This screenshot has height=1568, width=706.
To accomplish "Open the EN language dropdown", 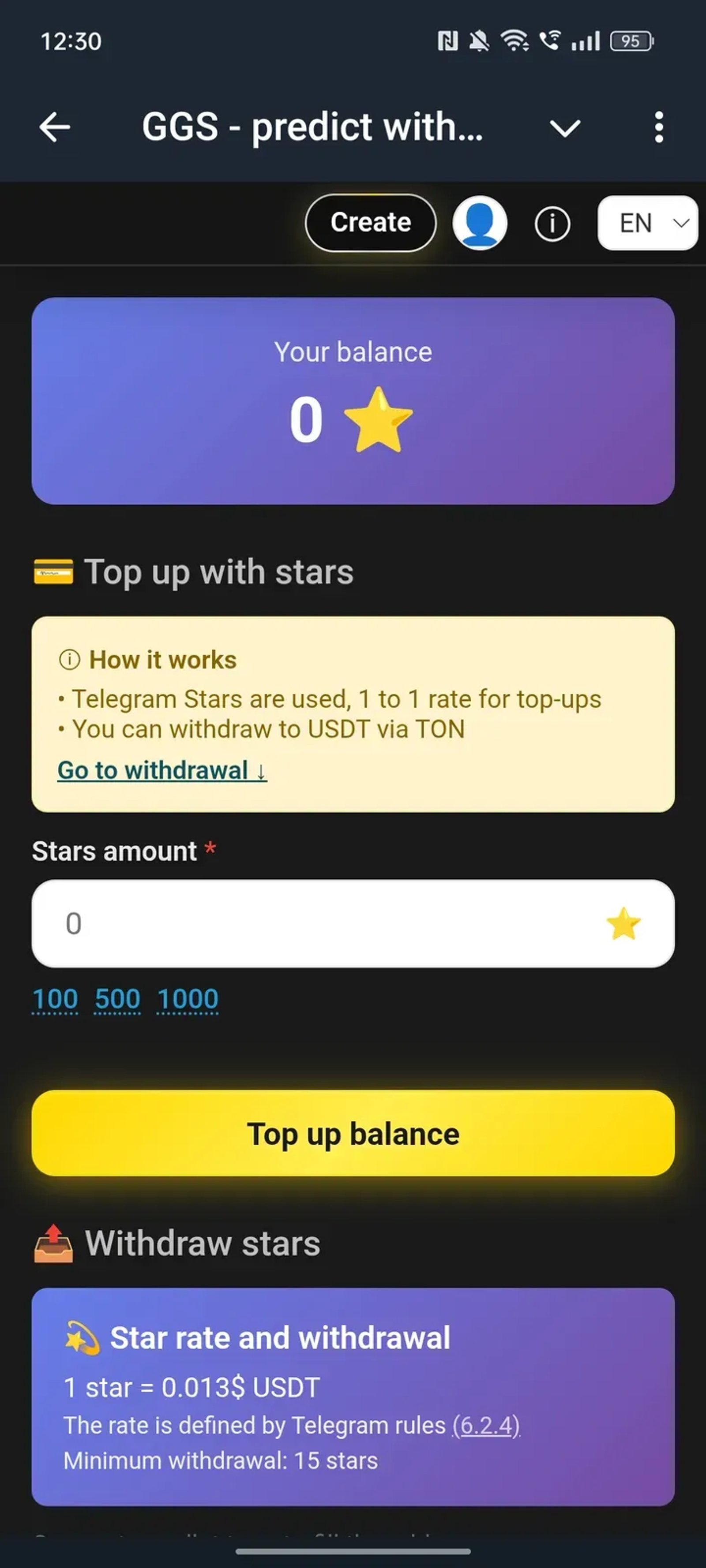I will 647,224.
